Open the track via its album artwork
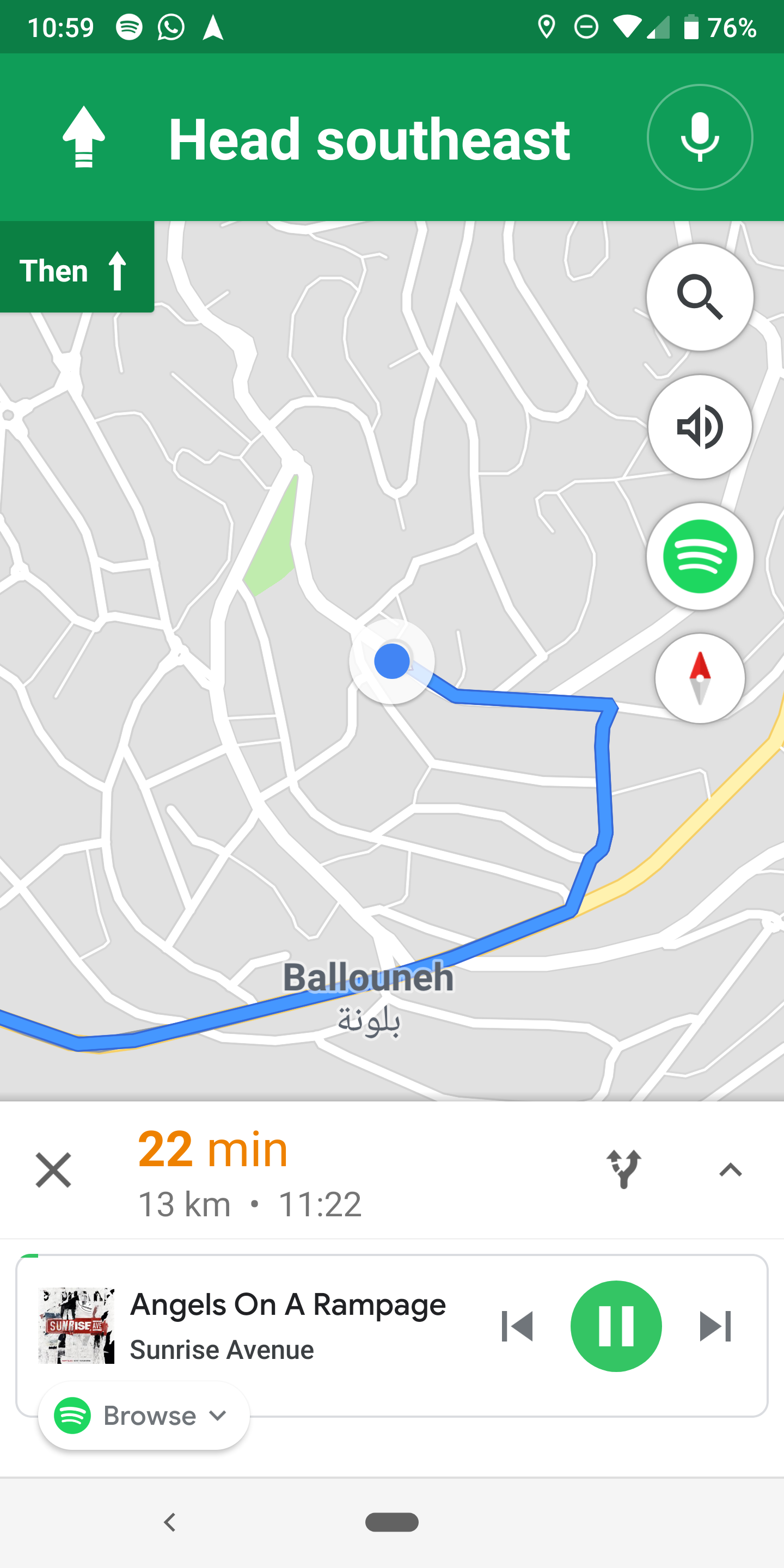The width and height of the screenshot is (784, 1568). [77, 1325]
